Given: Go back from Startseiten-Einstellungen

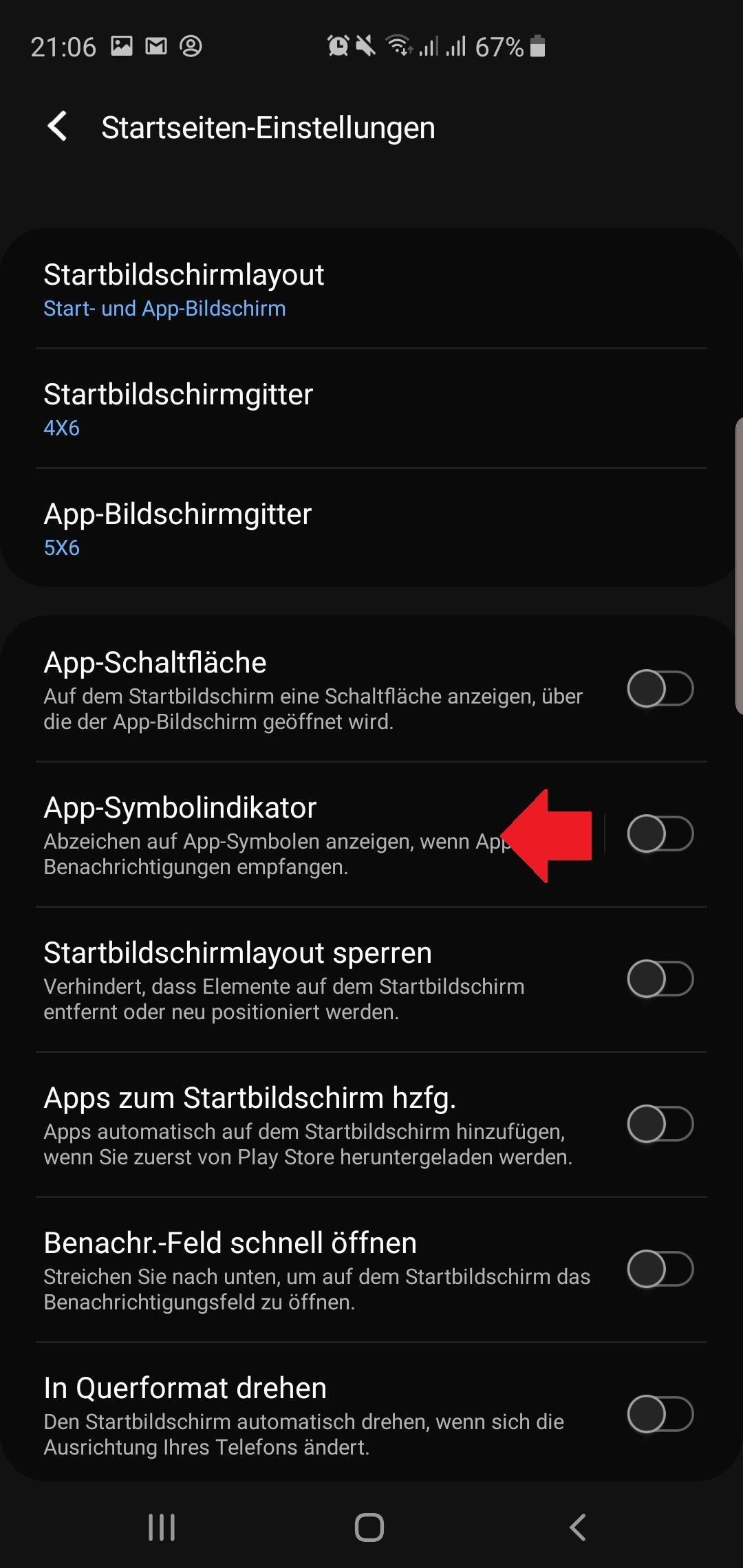Looking at the screenshot, I should click(x=58, y=127).
